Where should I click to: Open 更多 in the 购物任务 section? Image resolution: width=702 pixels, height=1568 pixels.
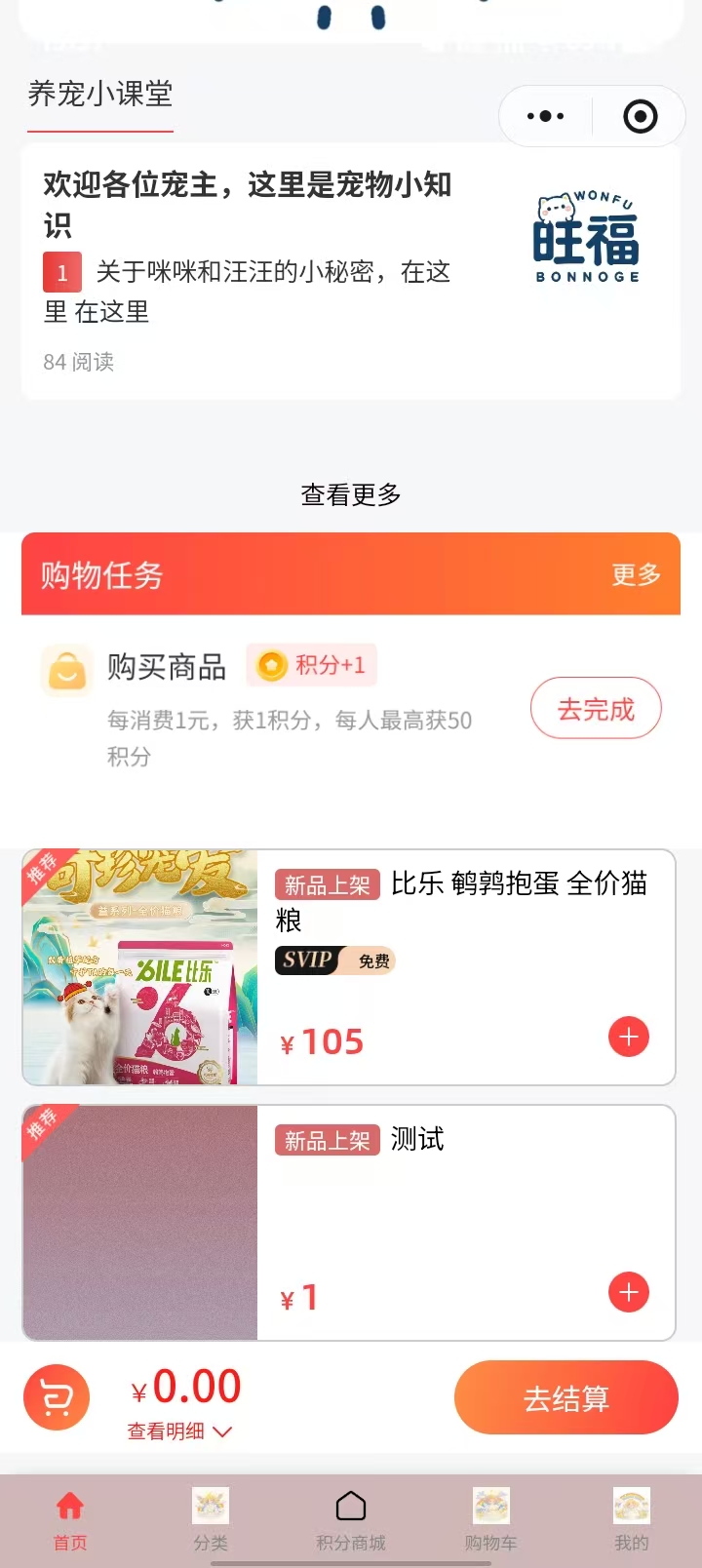point(636,574)
